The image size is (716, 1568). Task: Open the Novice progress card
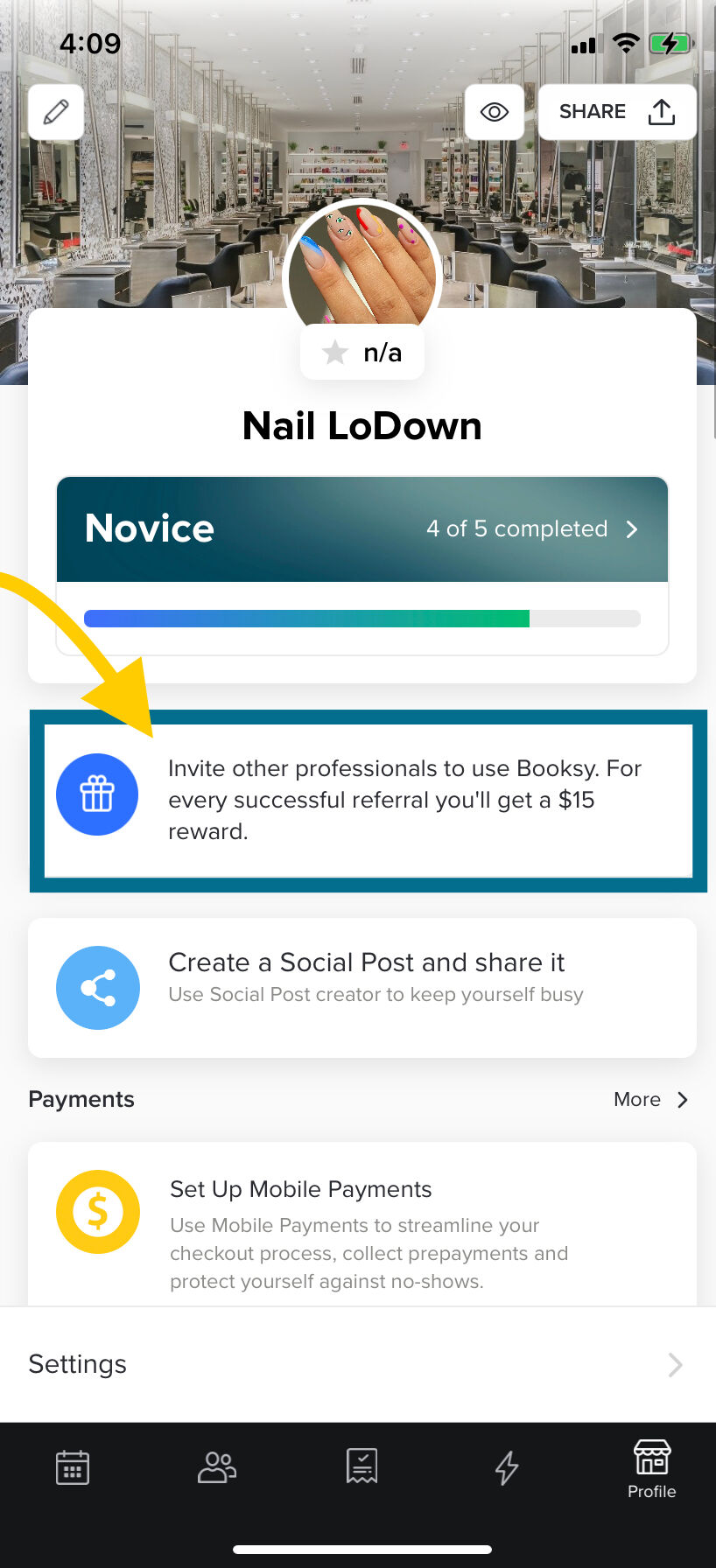coord(362,529)
